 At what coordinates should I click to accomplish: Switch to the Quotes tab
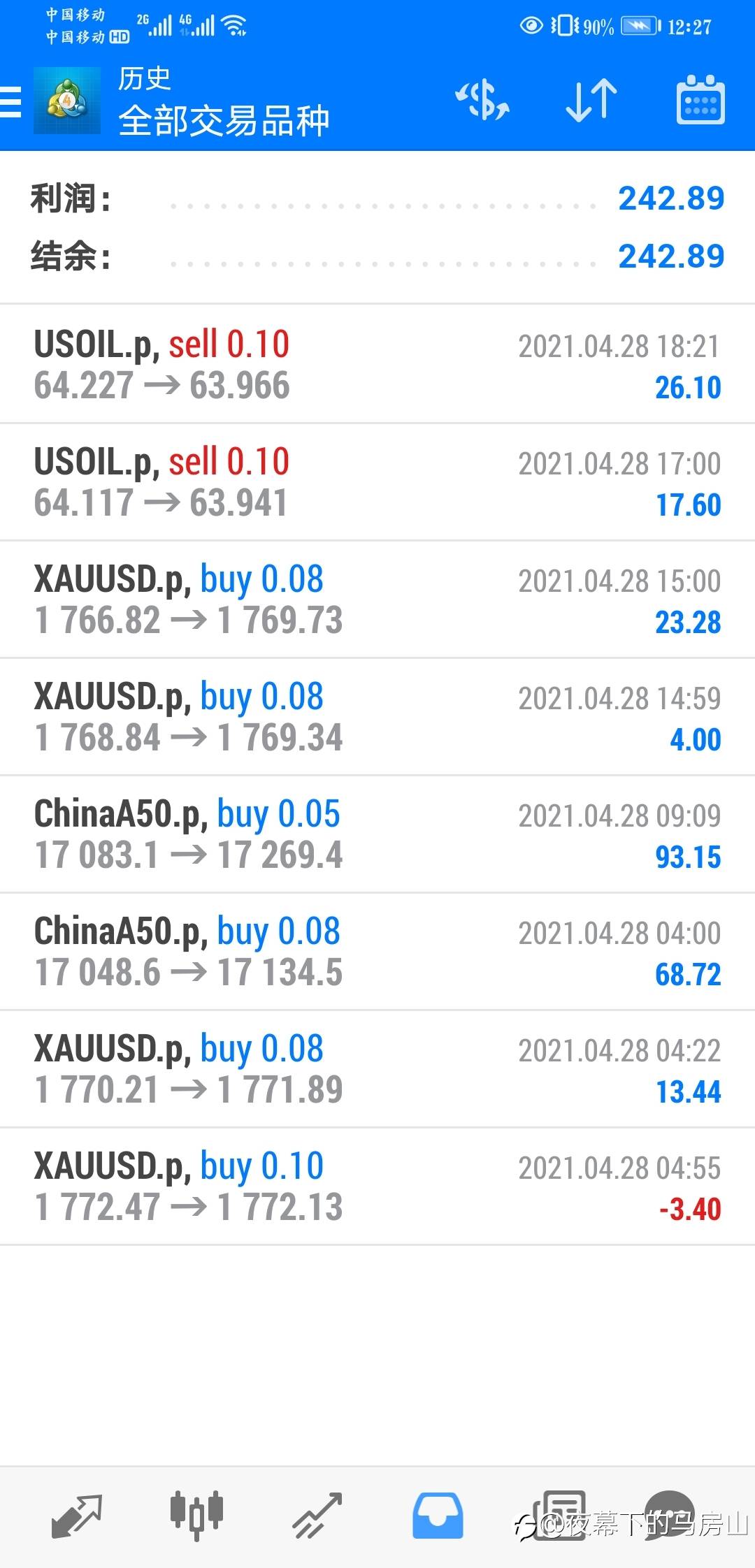coord(77,1516)
